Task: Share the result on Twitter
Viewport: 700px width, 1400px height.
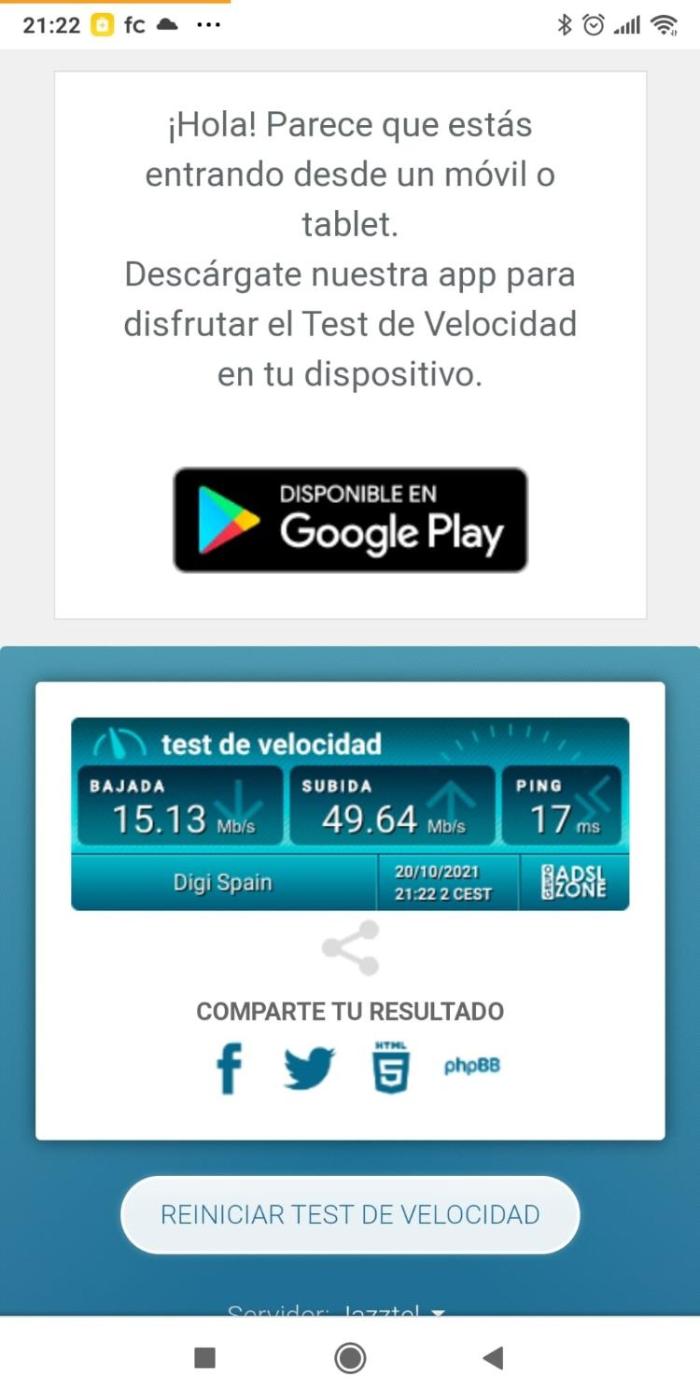Action: tap(308, 1068)
